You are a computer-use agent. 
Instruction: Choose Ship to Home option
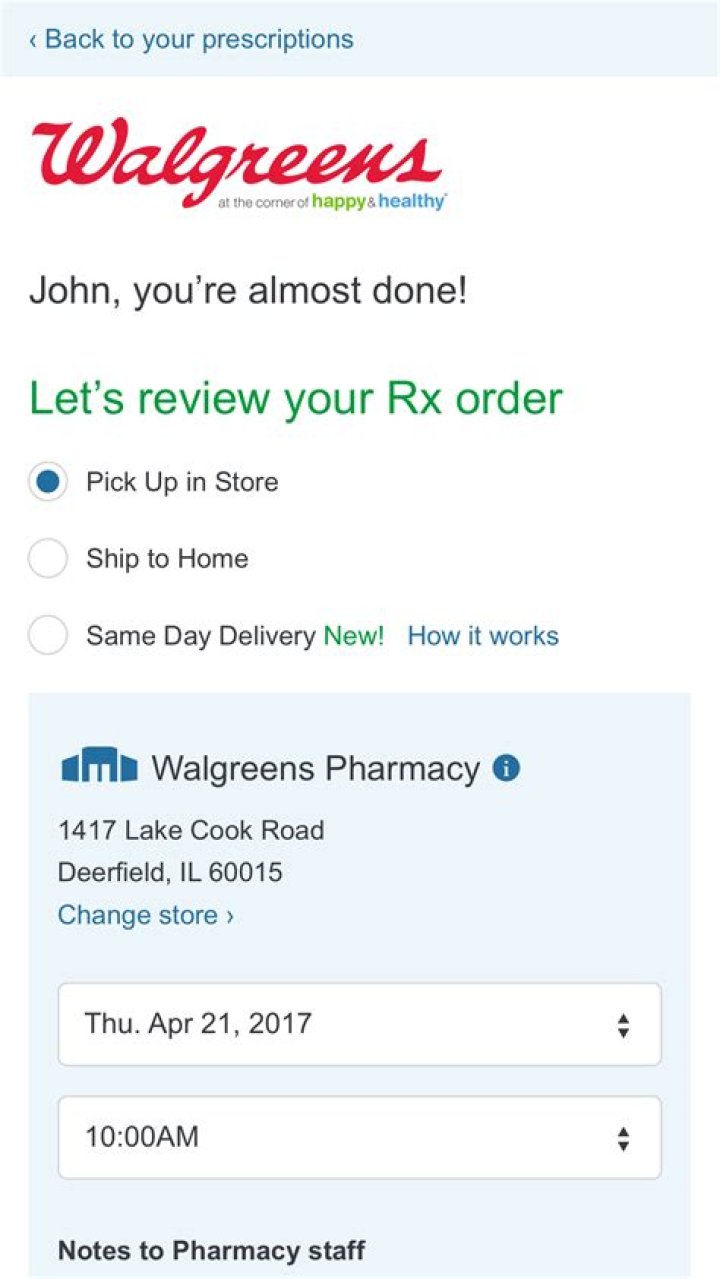(48, 559)
